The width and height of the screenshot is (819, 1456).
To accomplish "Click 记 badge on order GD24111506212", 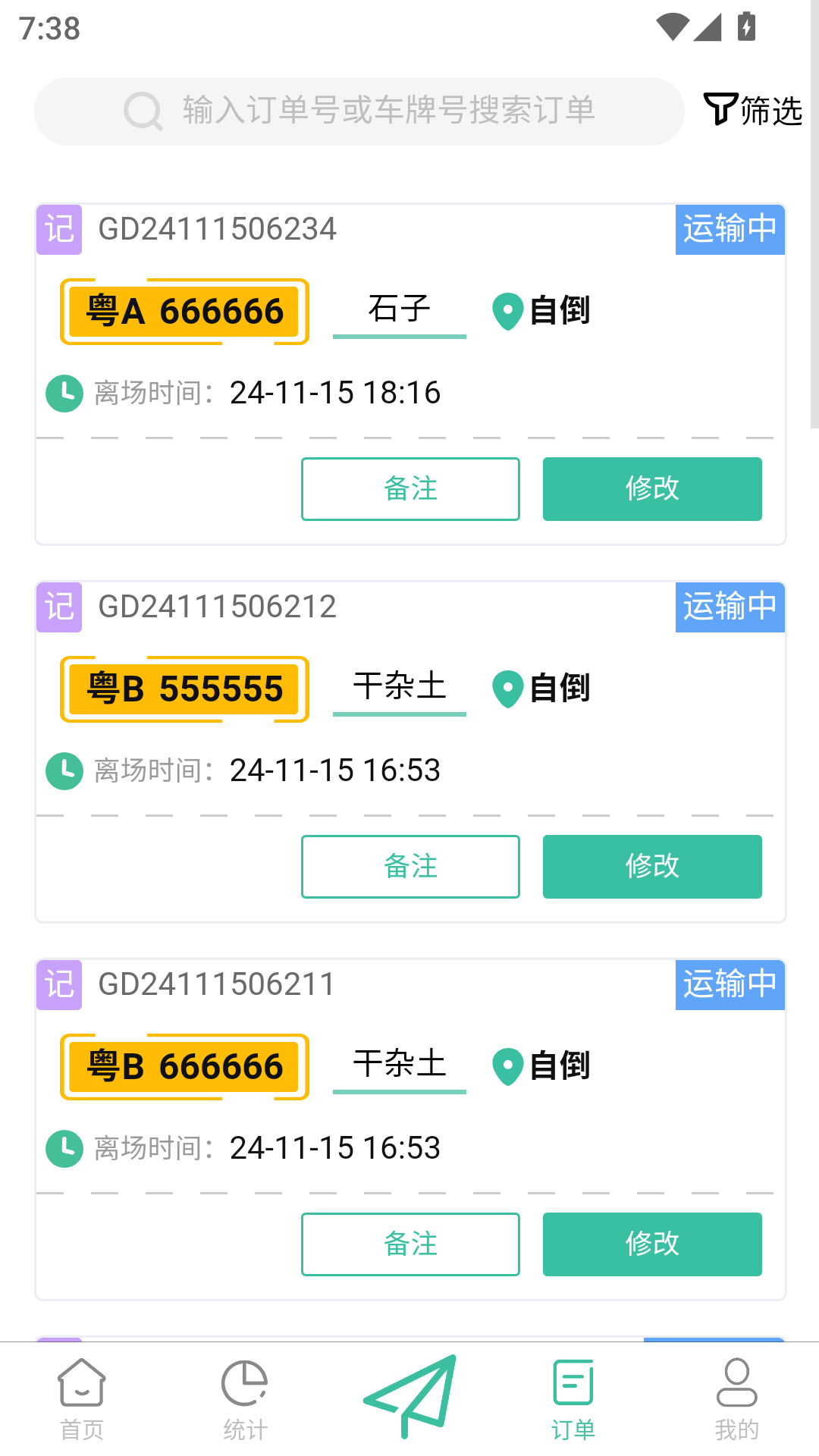I will (x=58, y=607).
